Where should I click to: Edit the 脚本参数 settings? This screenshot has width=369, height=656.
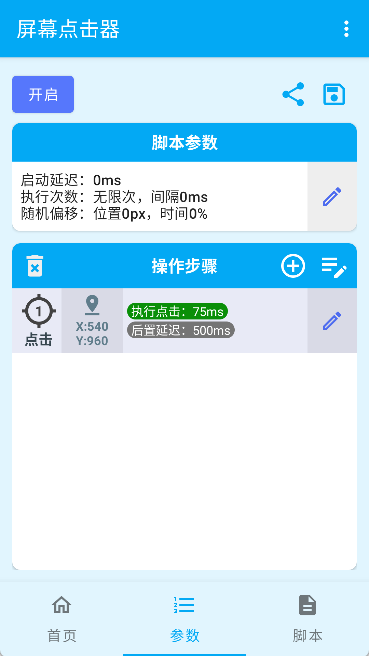click(x=332, y=197)
